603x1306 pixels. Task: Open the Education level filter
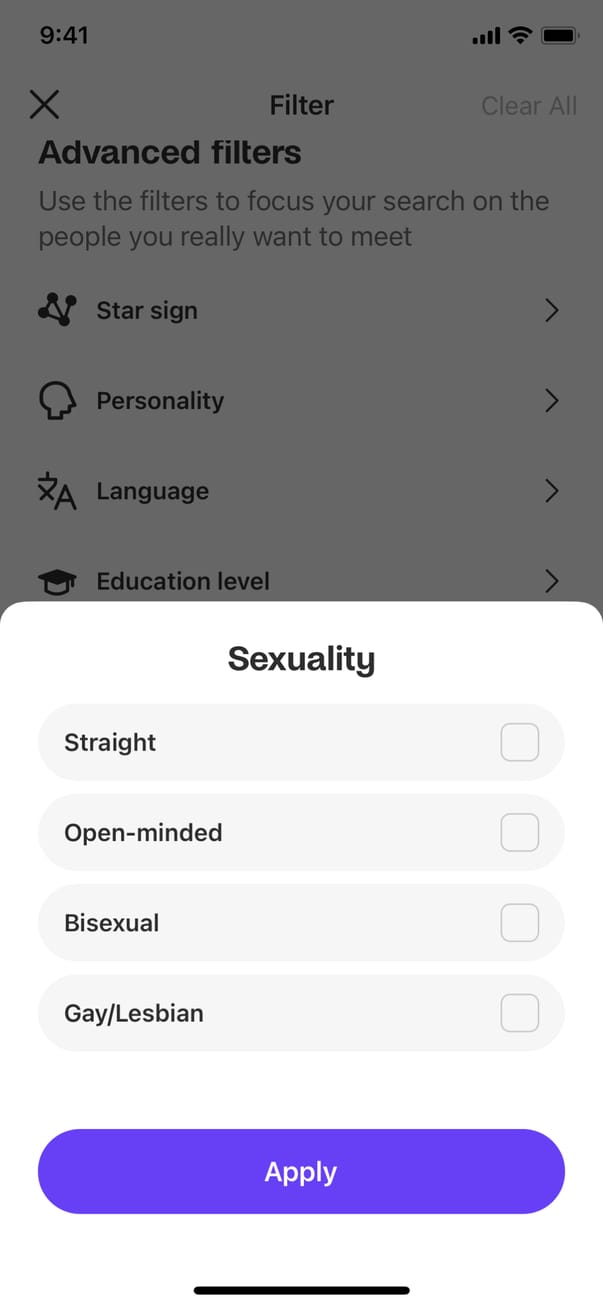[x=300, y=580]
